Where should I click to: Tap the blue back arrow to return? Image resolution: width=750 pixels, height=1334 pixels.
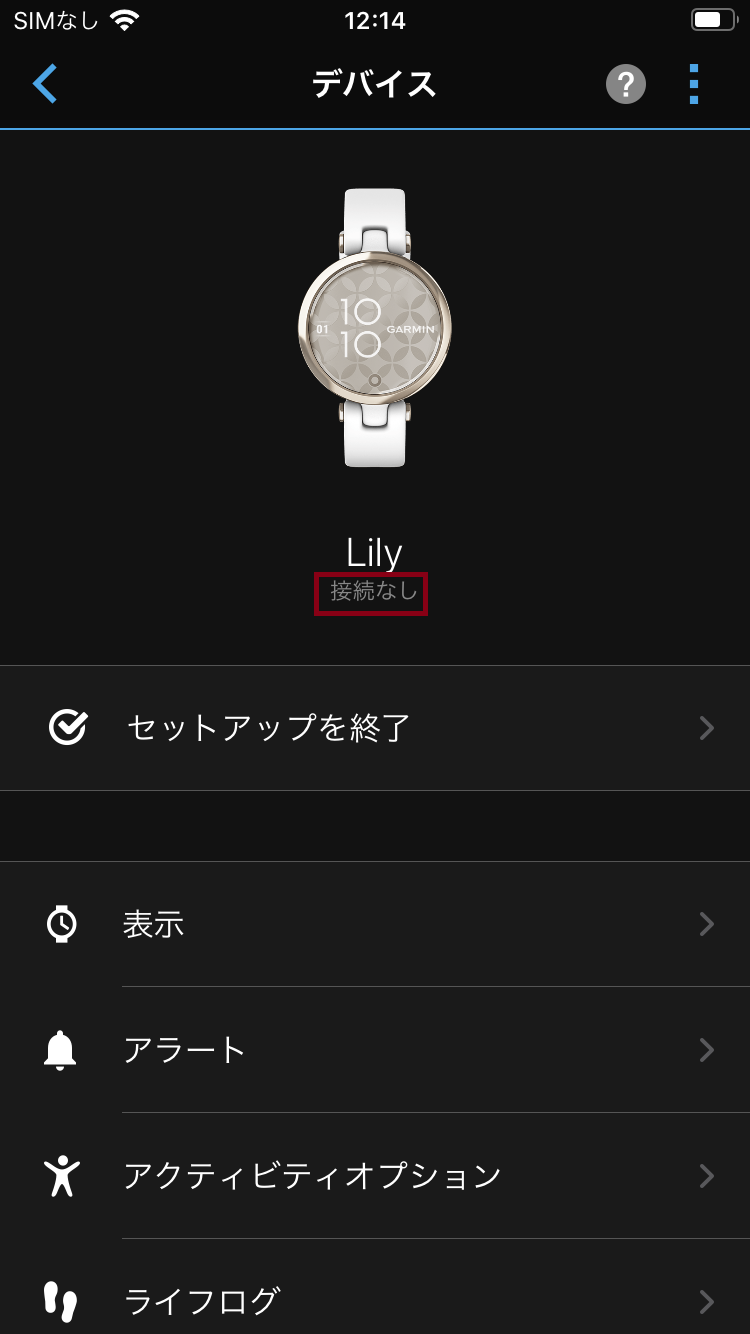(44, 84)
